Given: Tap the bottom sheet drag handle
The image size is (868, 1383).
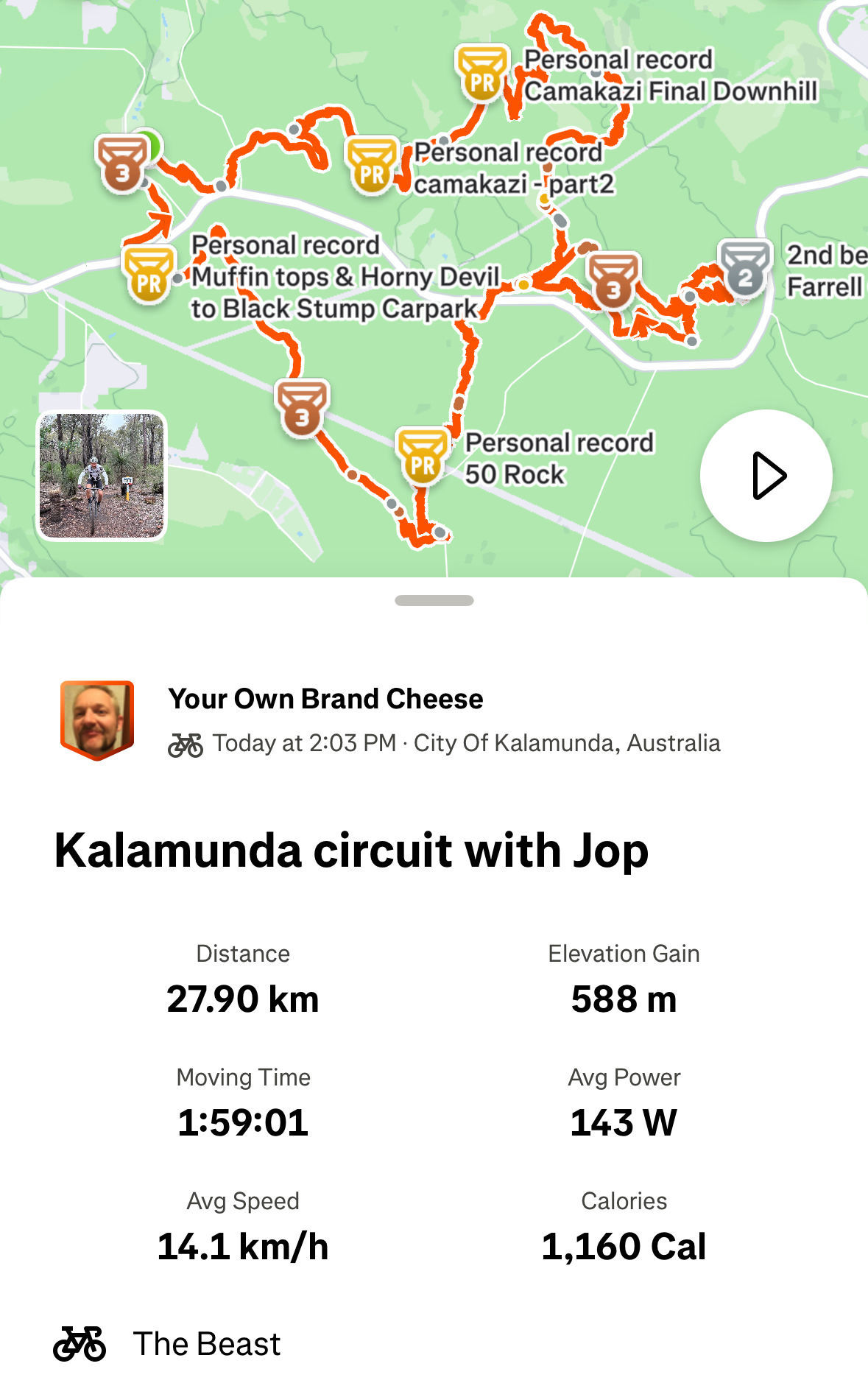Looking at the screenshot, I should (434, 600).
